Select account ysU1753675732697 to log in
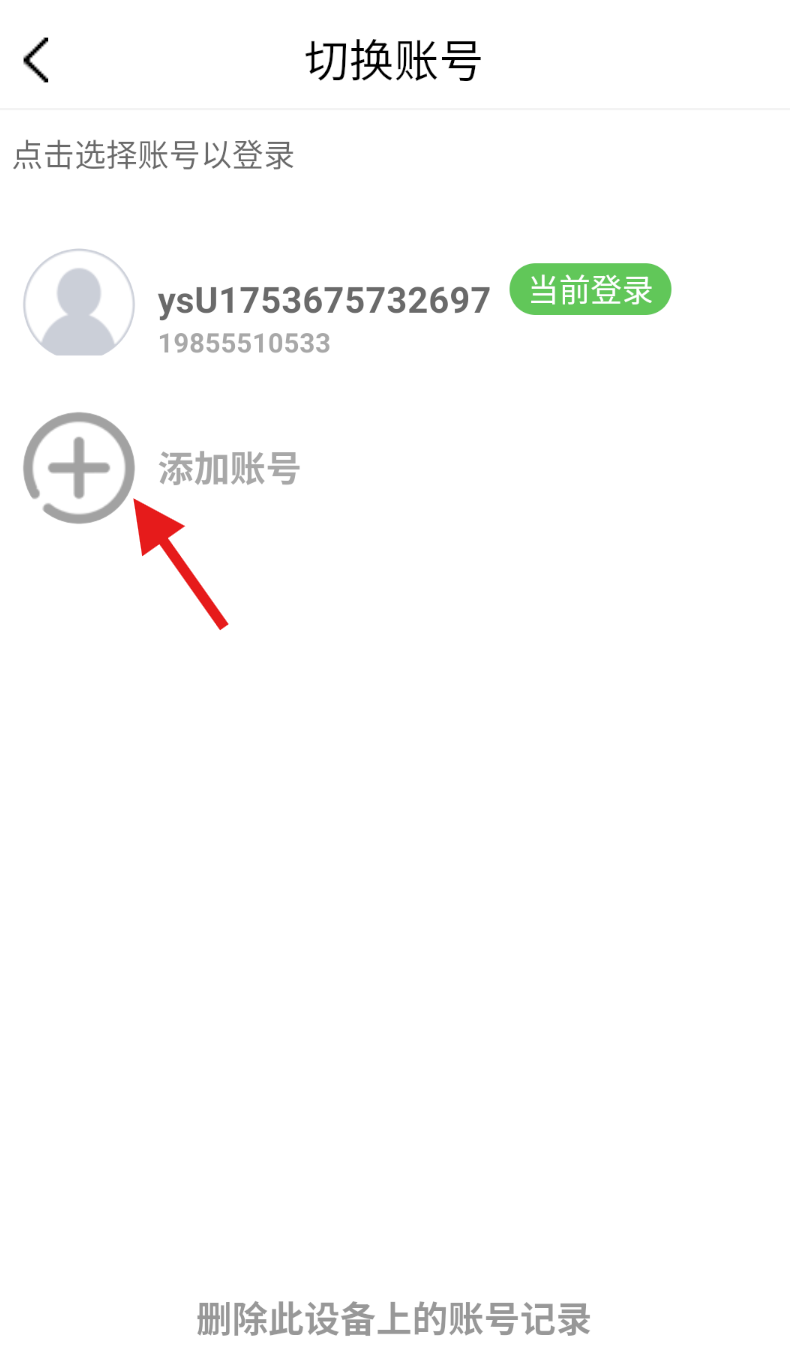The height and width of the screenshot is (1365, 790). tap(323, 301)
